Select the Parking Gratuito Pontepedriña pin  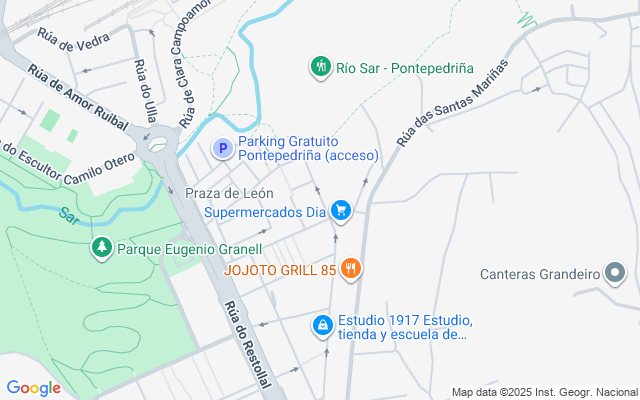click(x=223, y=149)
